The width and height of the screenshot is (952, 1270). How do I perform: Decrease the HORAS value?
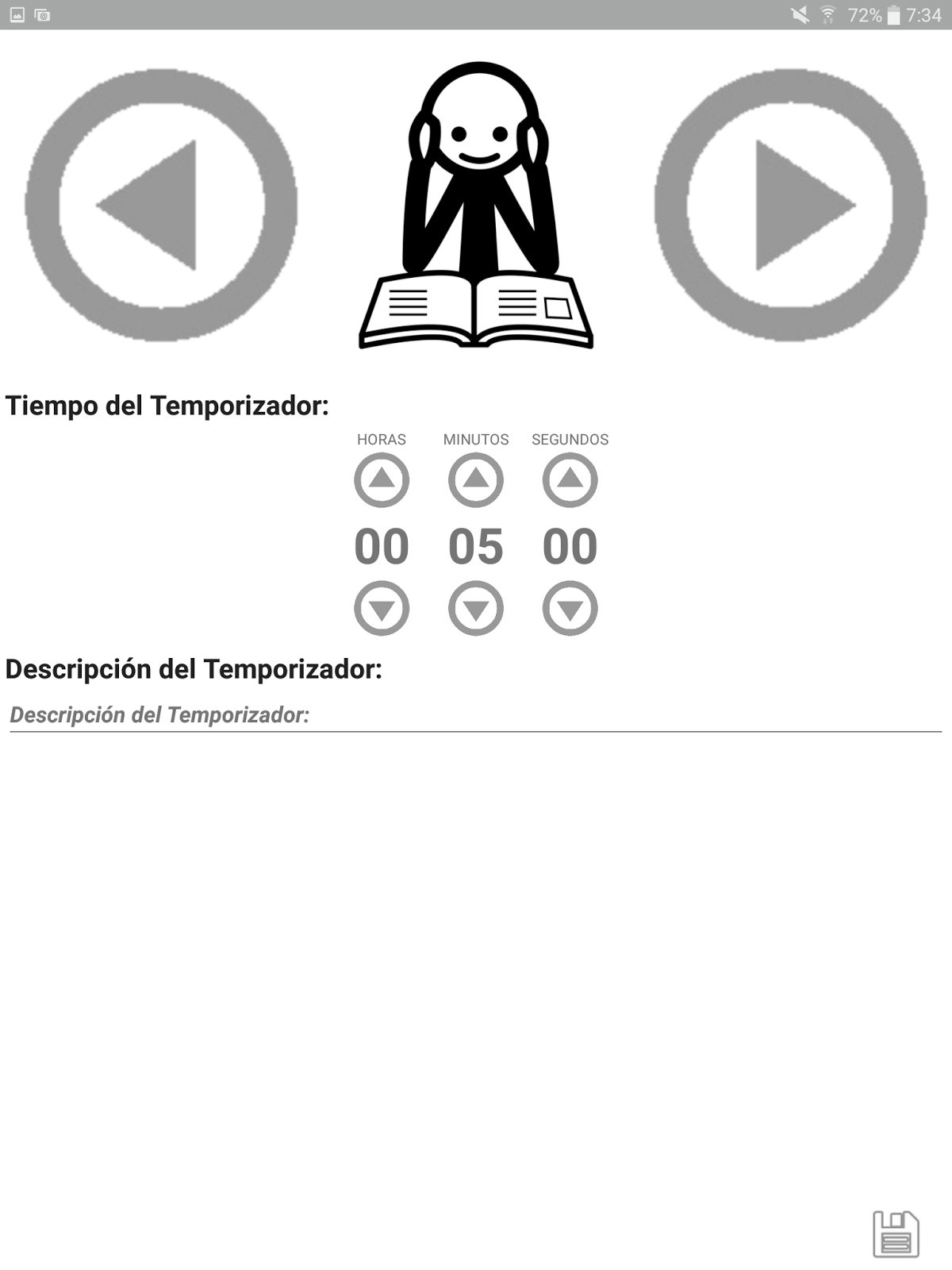[x=382, y=609]
